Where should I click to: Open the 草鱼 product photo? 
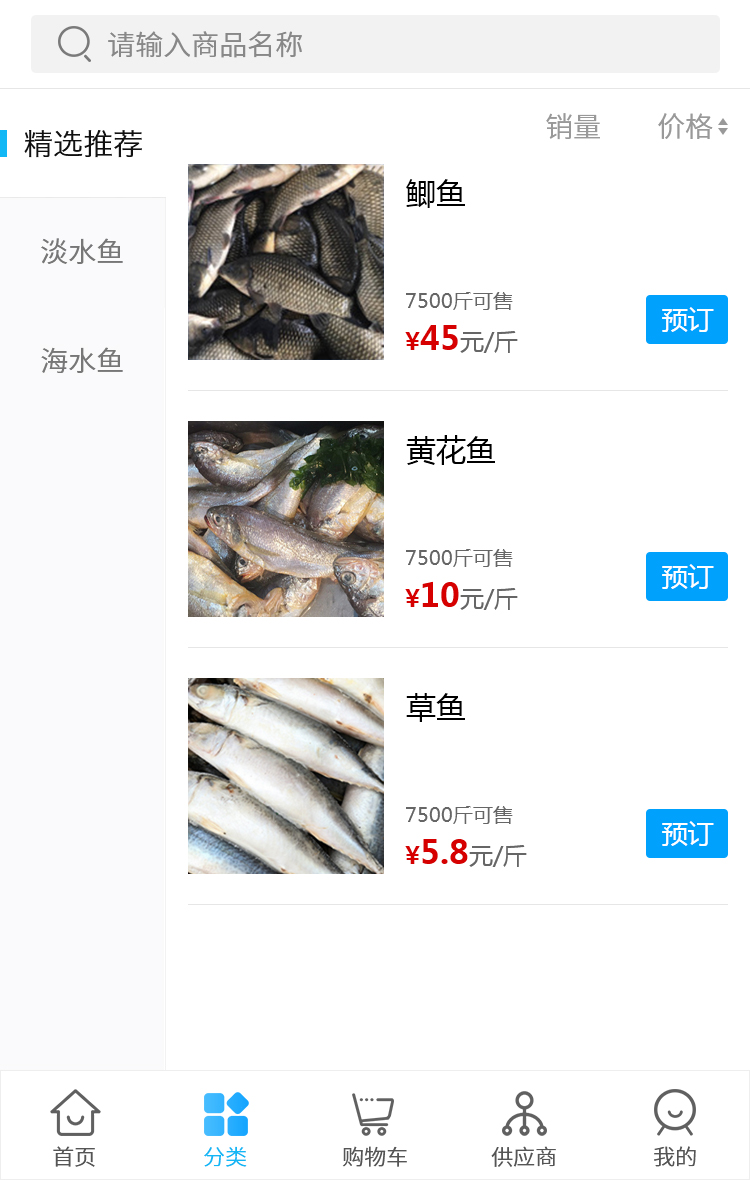pos(286,776)
